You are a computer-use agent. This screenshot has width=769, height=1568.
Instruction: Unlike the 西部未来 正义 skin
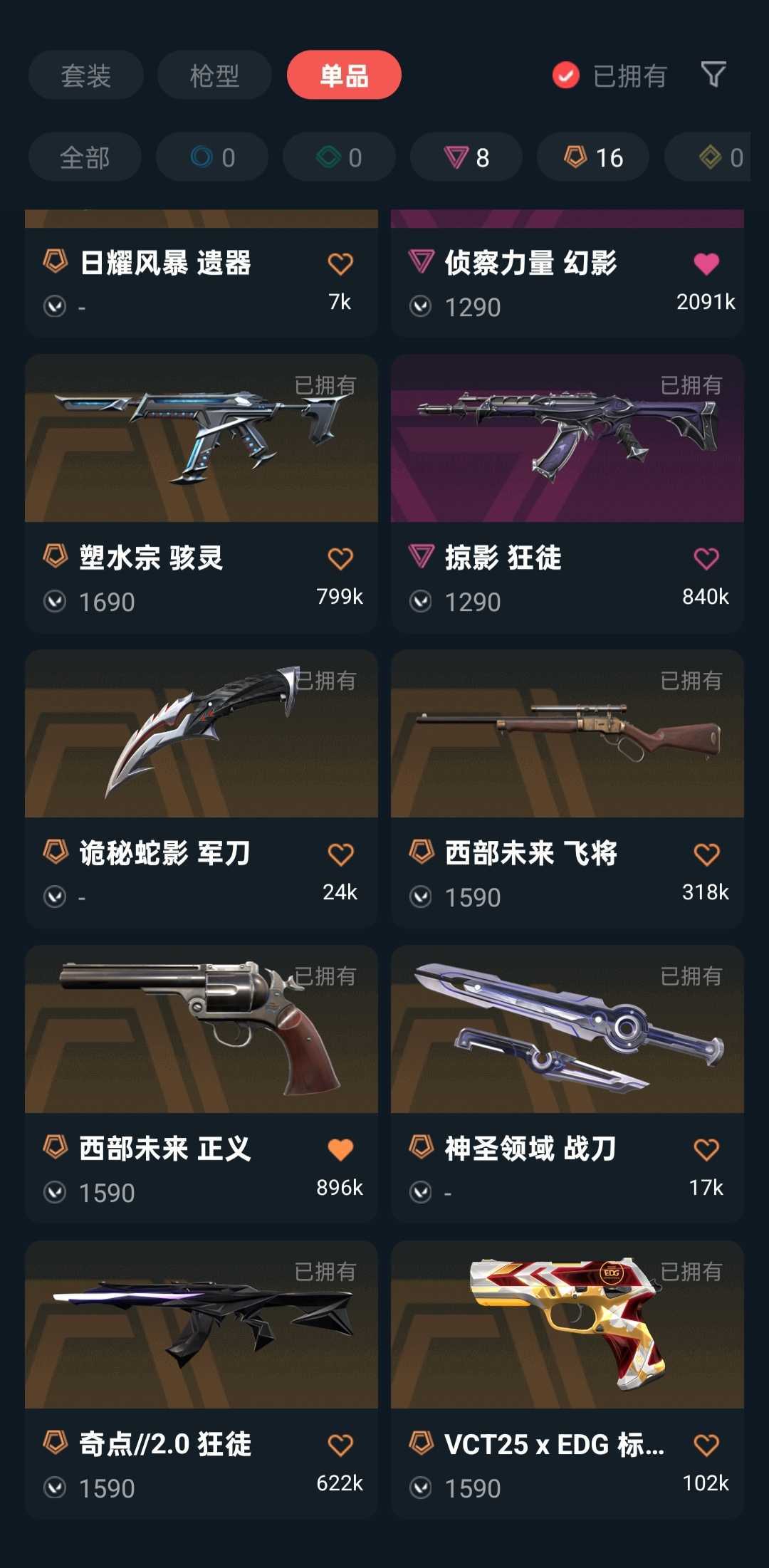[x=340, y=1149]
